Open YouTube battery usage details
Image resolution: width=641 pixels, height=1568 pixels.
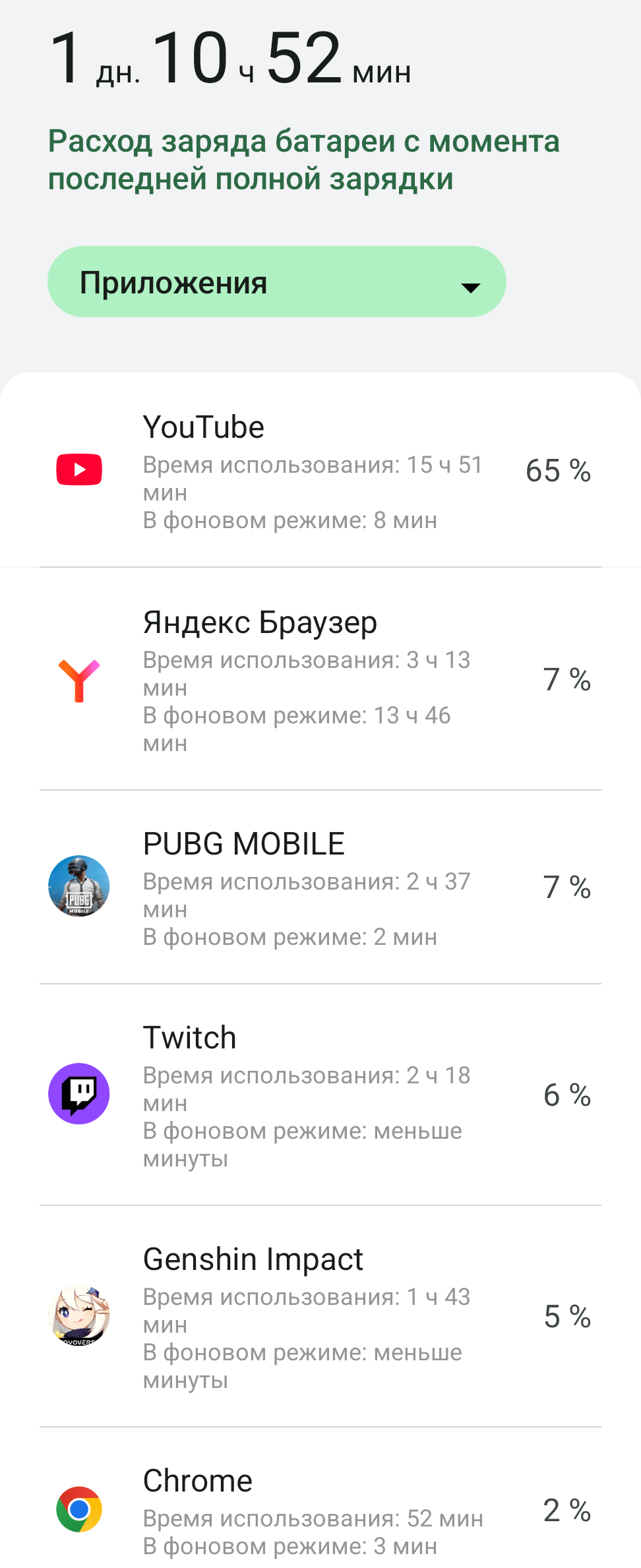click(320, 471)
